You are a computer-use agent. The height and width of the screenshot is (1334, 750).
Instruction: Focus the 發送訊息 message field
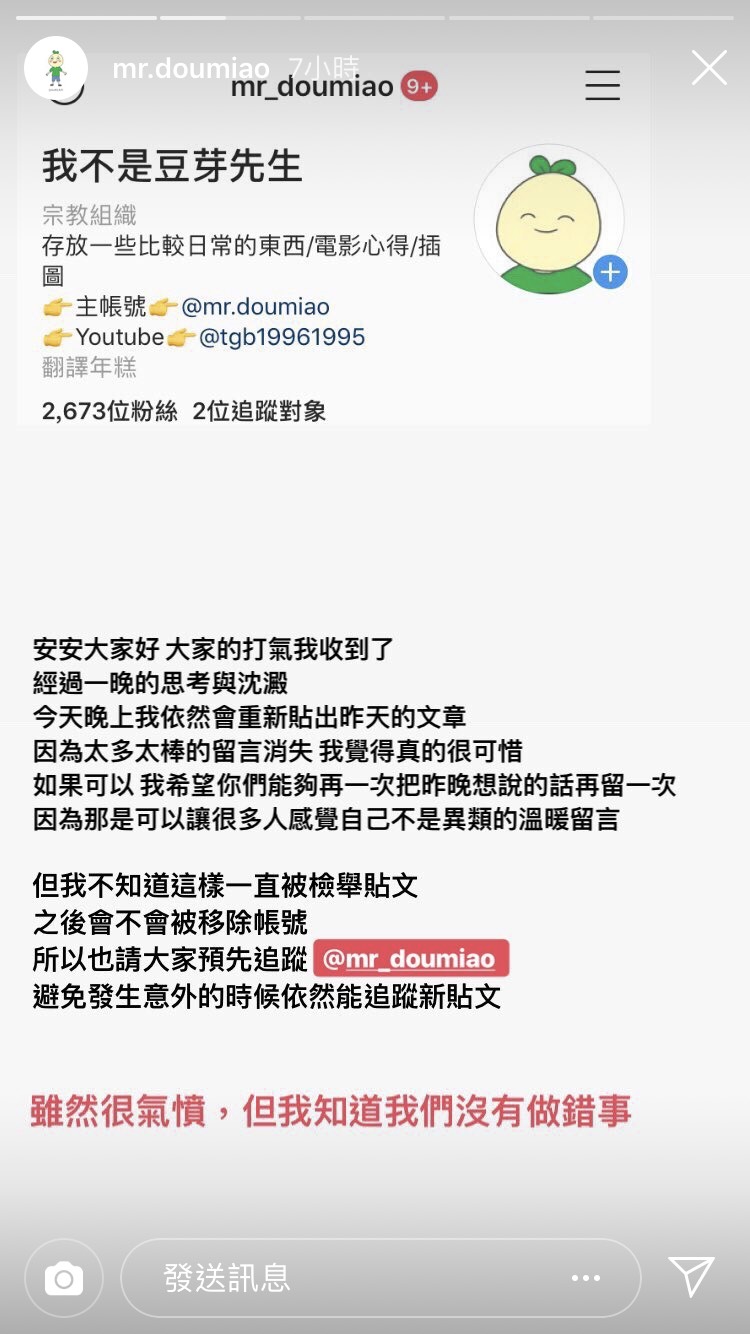pos(340,1278)
